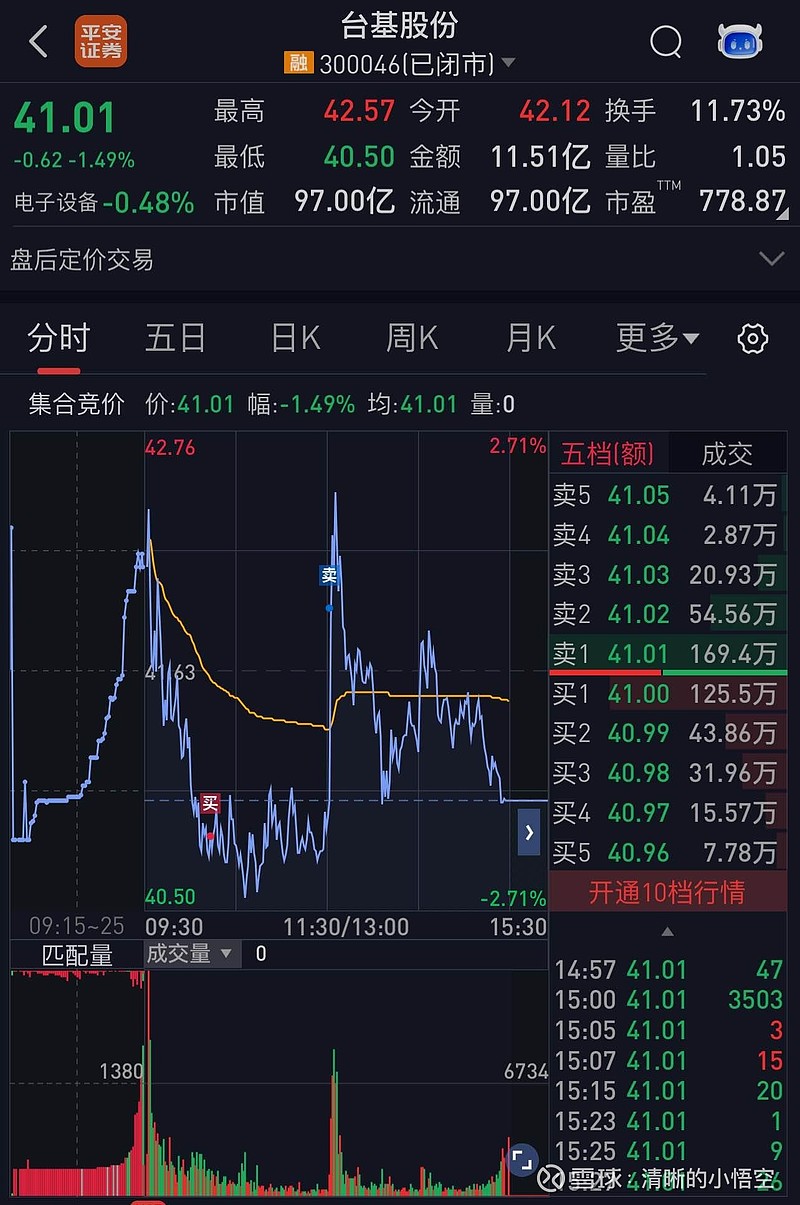Tap the 融 margin trading badge
800x1205 pixels.
(x=298, y=63)
